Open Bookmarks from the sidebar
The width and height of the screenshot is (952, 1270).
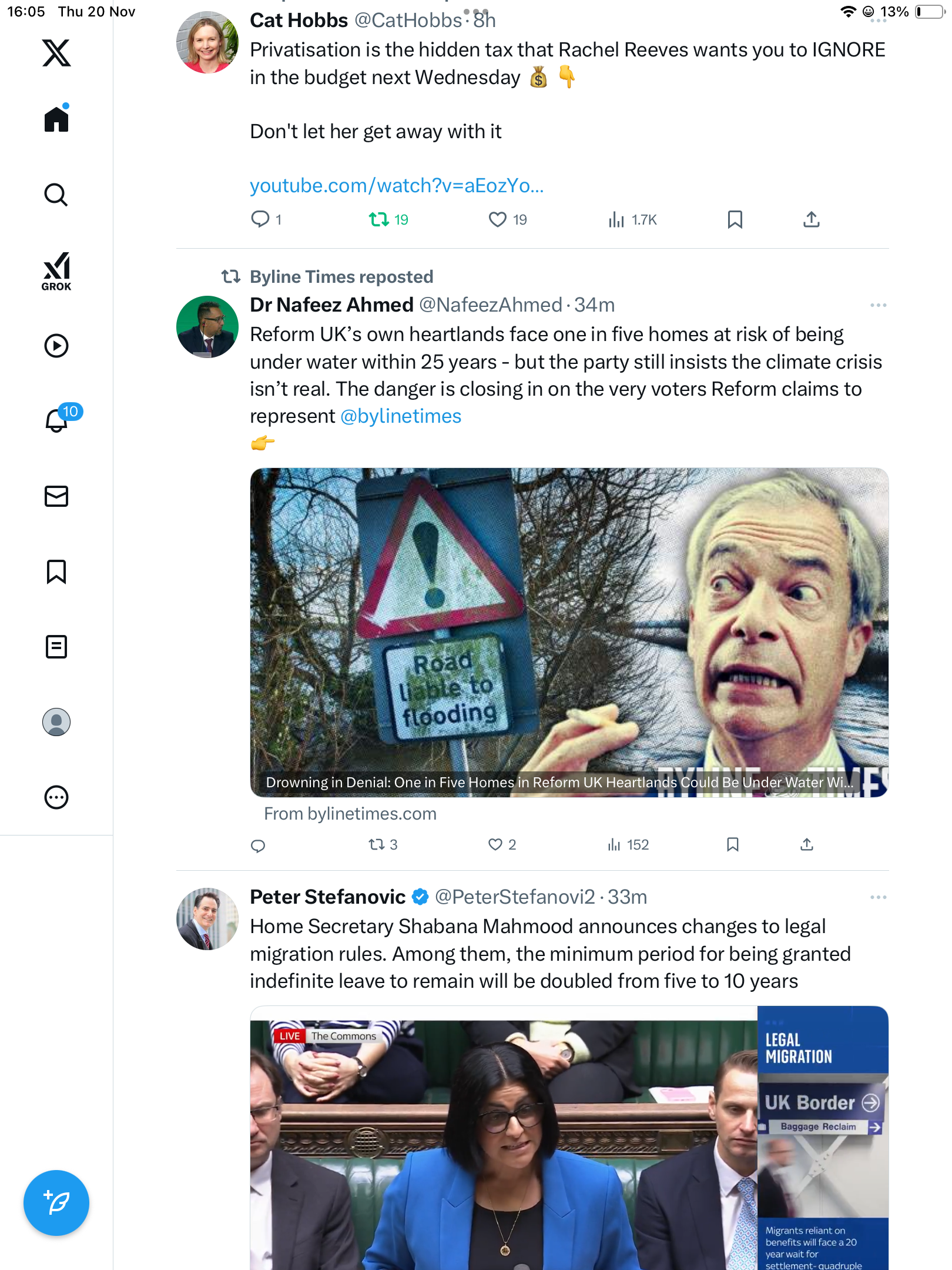pos(56,571)
